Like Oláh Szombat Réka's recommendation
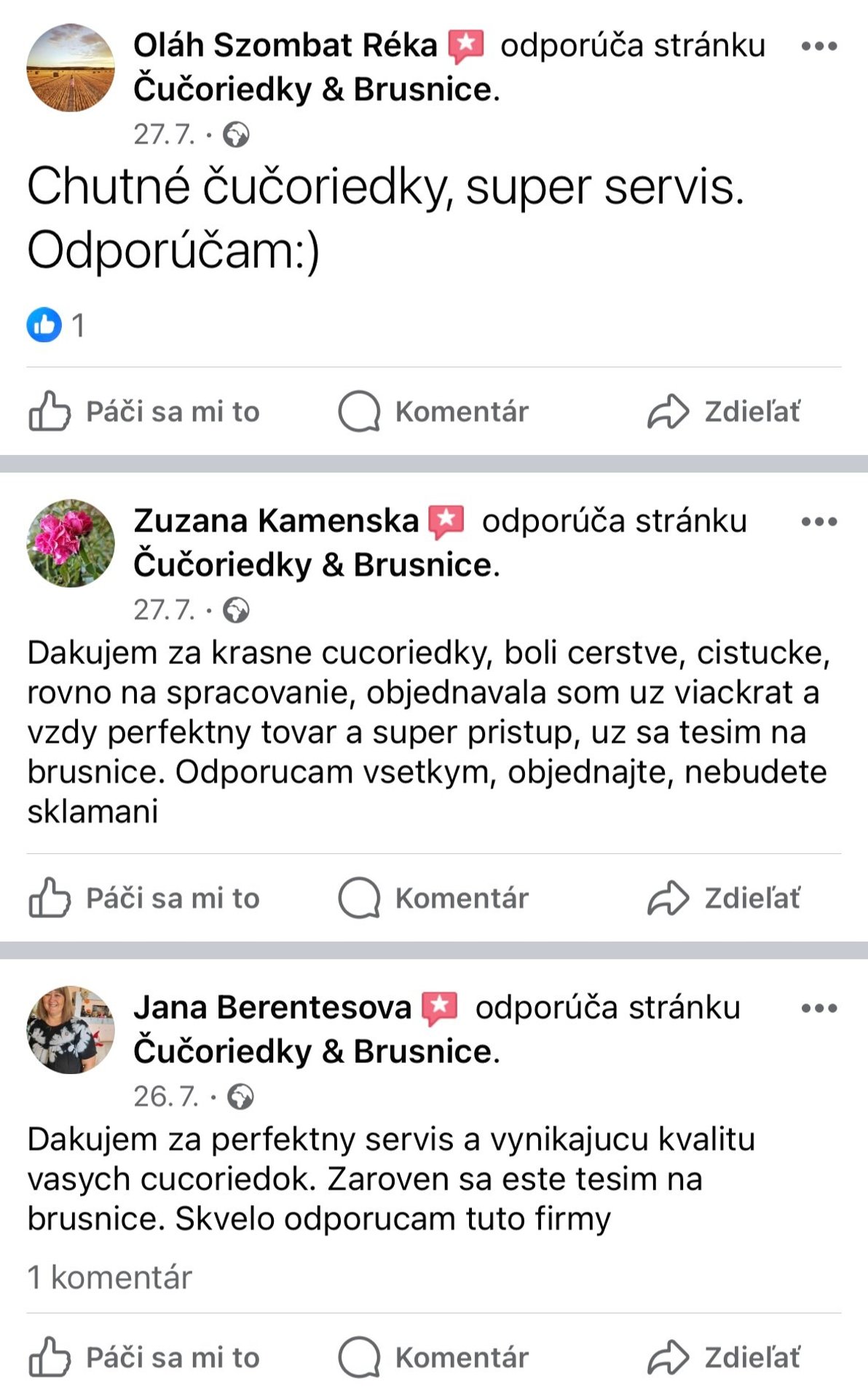This screenshot has height=1398, width=868. point(144,411)
